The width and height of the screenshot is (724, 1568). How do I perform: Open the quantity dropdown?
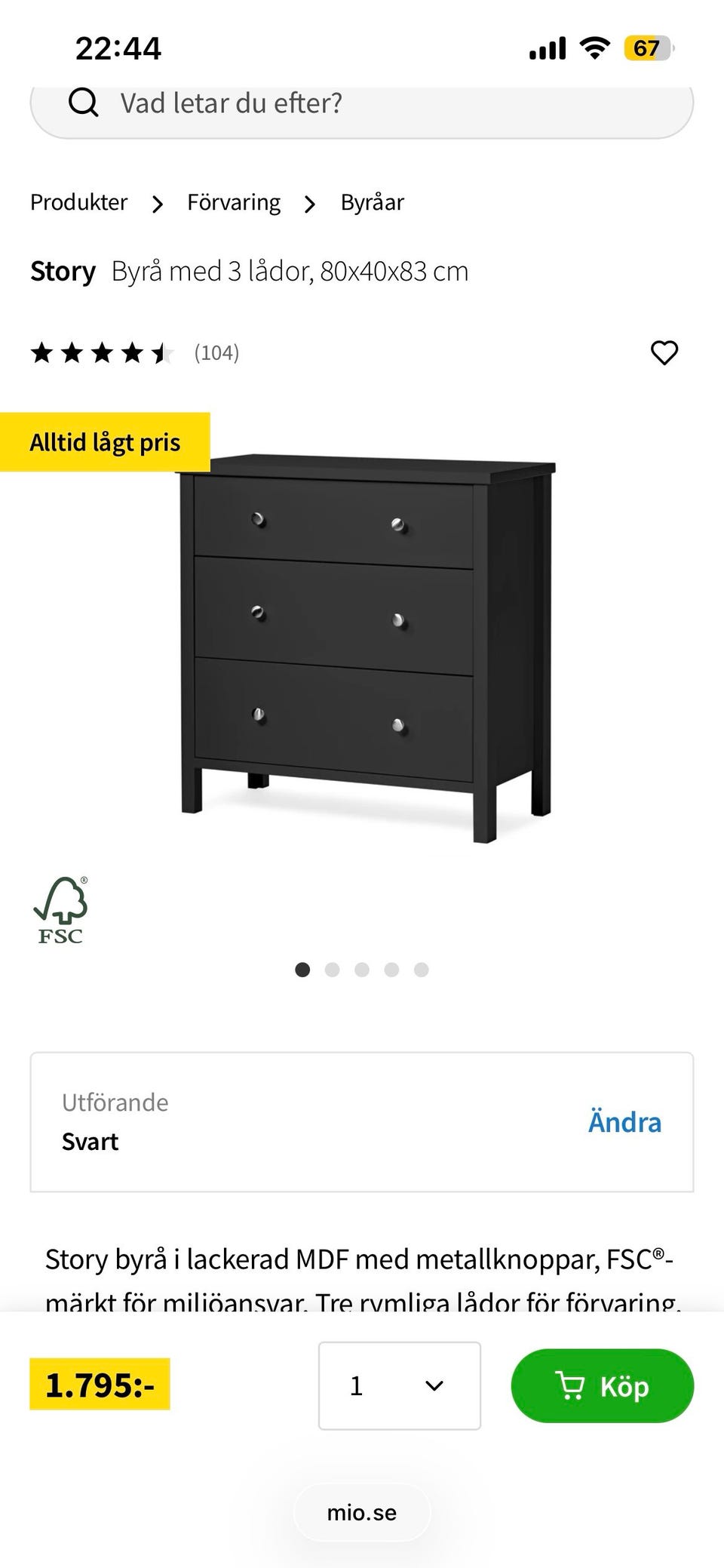[399, 1385]
